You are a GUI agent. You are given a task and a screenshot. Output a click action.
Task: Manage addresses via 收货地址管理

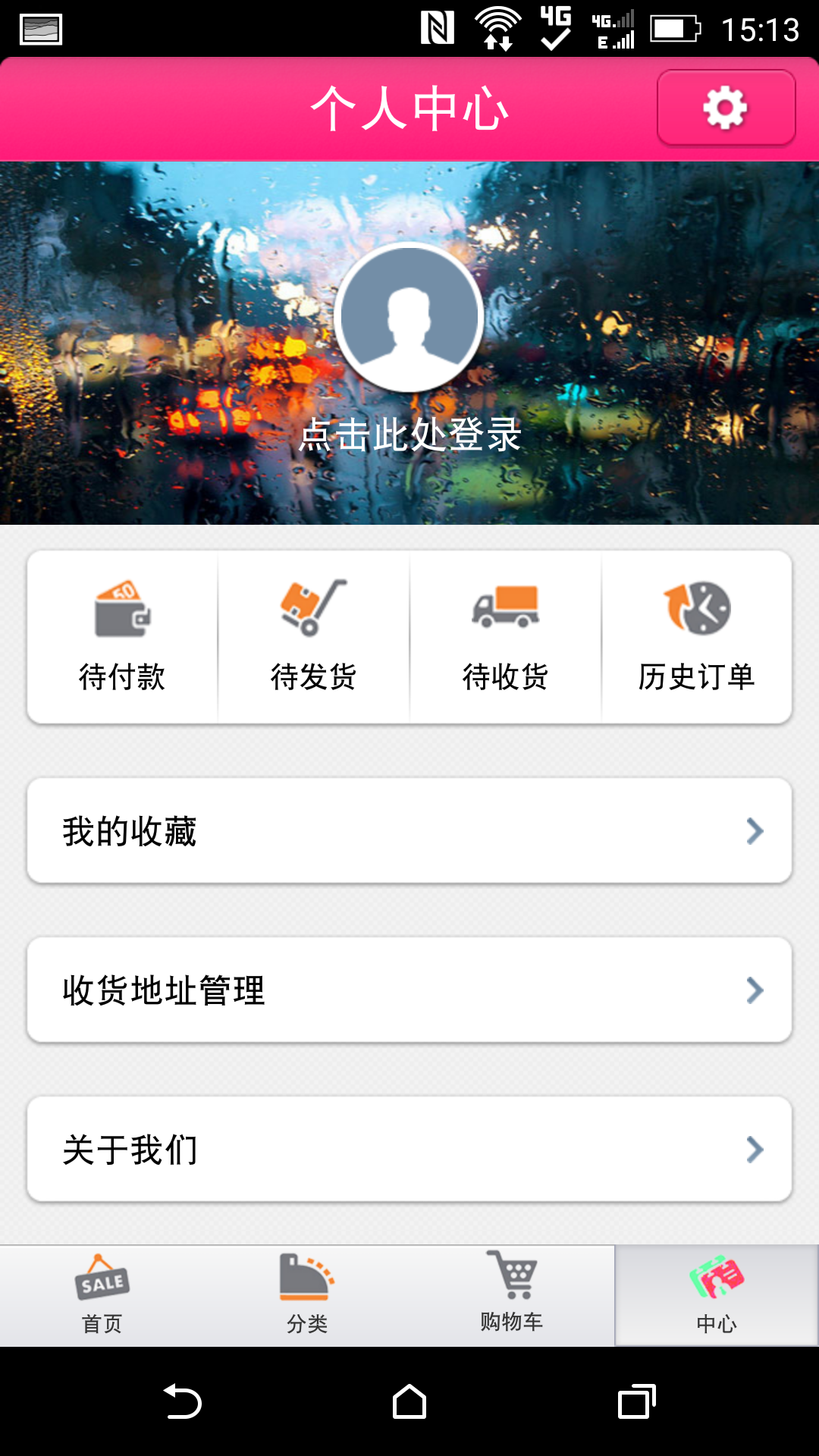pos(409,990)
